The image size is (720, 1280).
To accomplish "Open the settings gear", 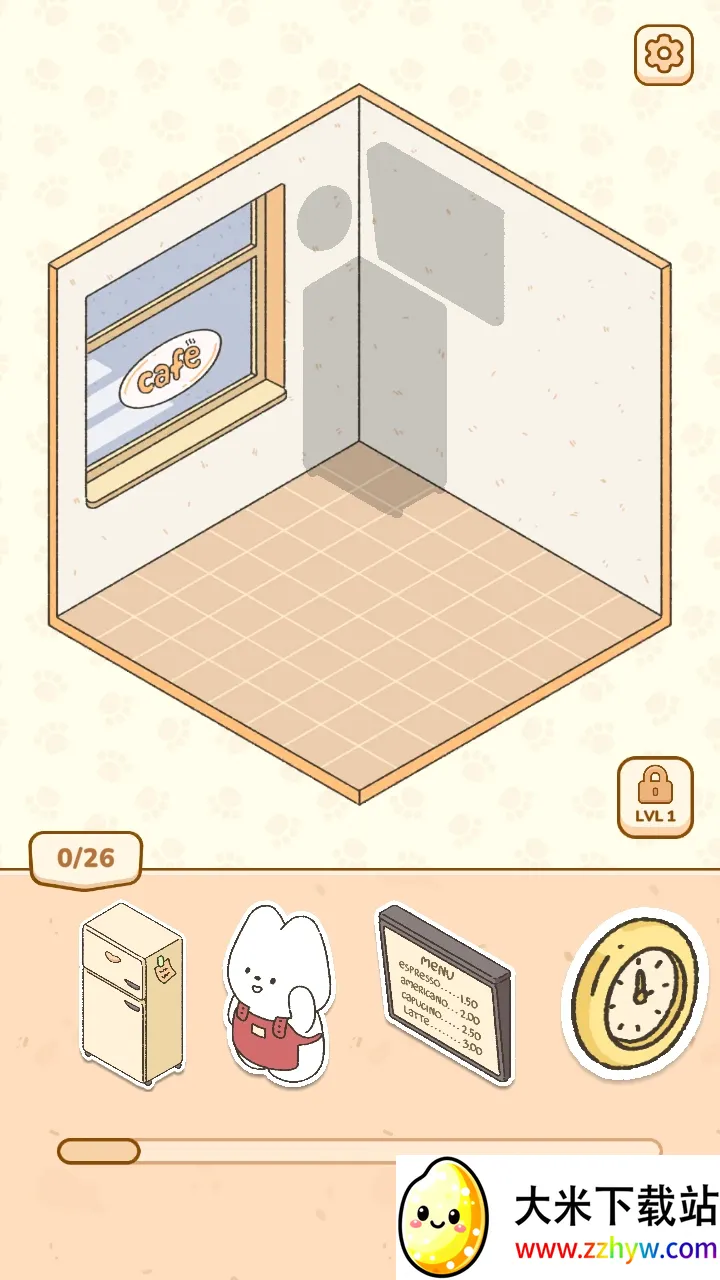I will click(664, 54).
